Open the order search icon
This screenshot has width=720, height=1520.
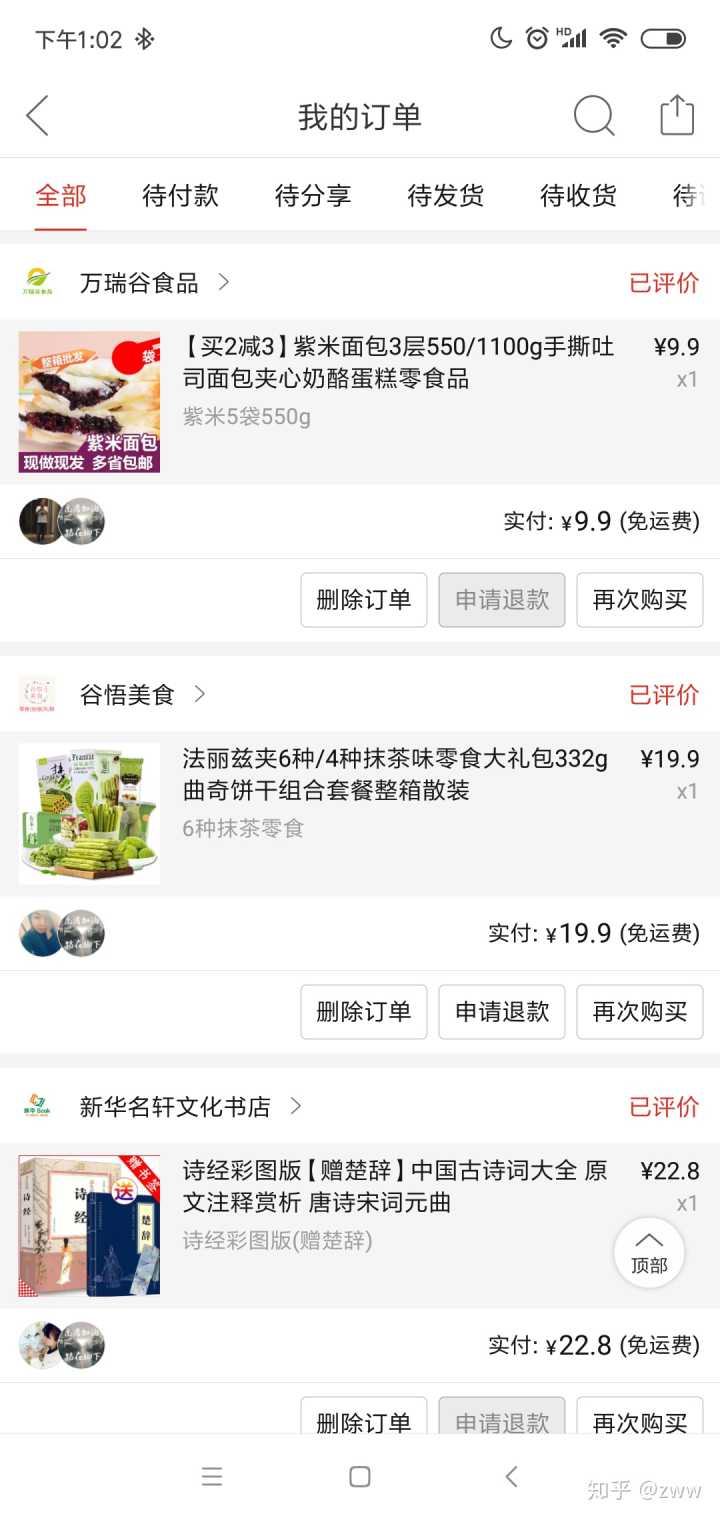(x=593, y=116)
